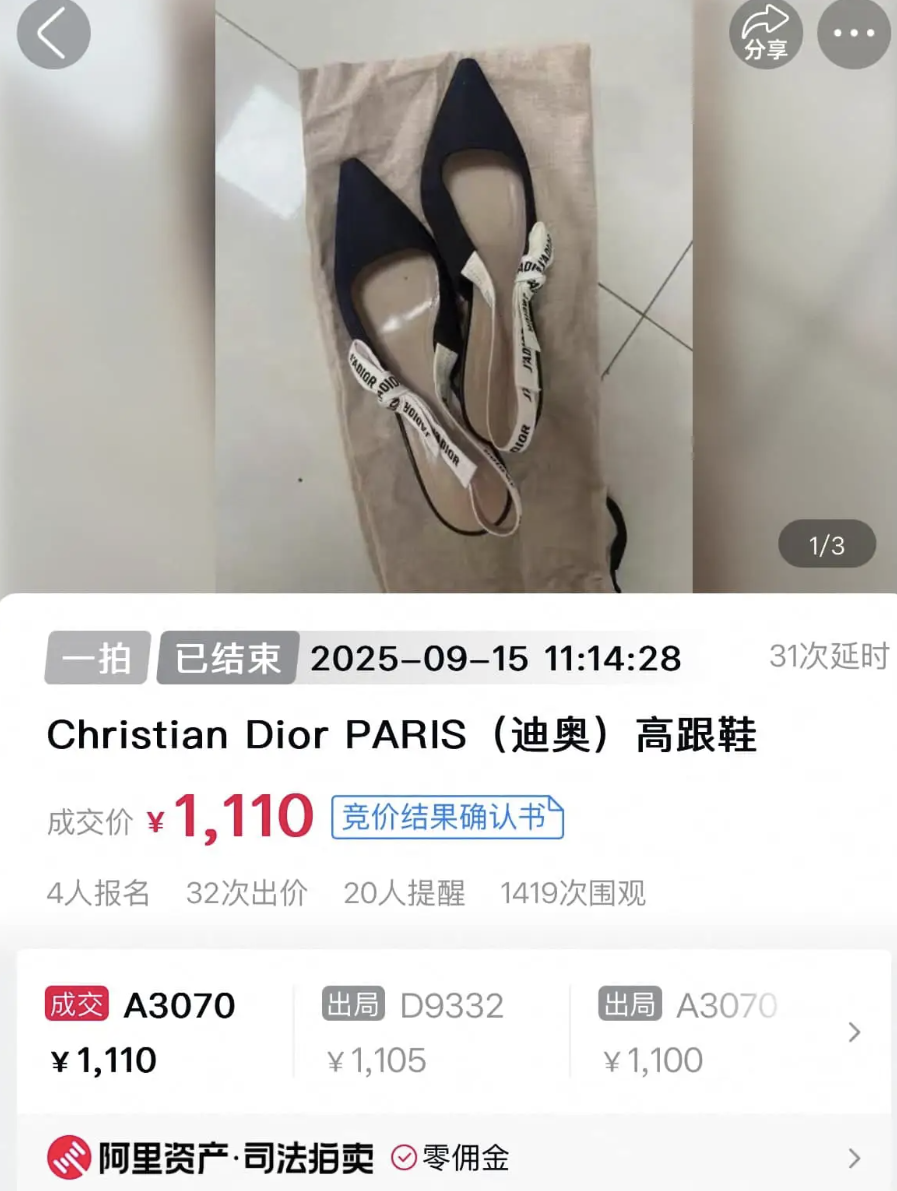
Task: Go back using the top-left arrow
Action: (x=53, y=34)
